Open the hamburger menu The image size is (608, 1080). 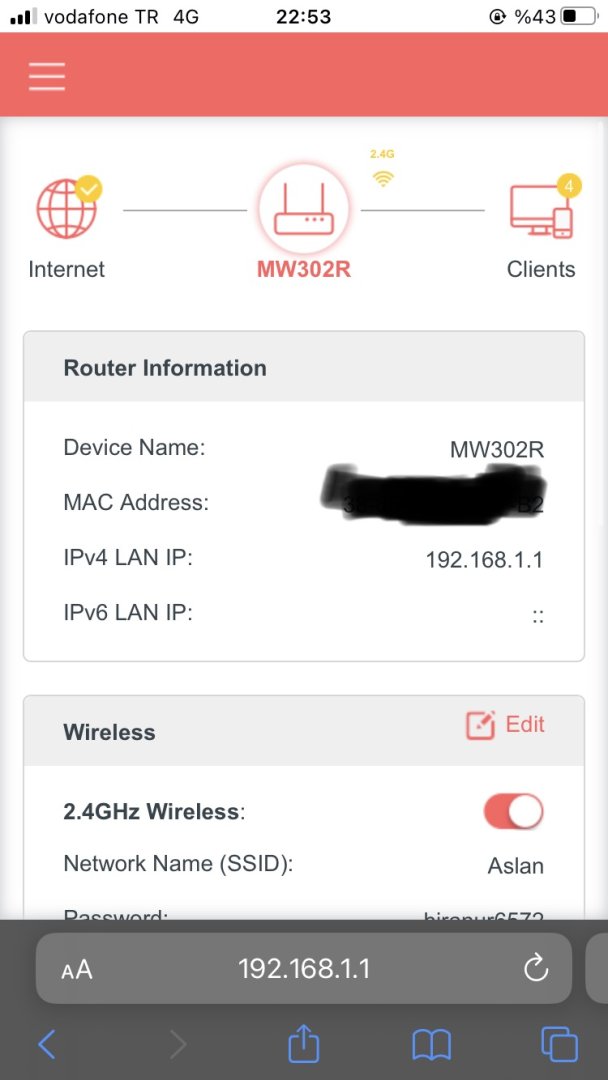click(x=47, y=76)
